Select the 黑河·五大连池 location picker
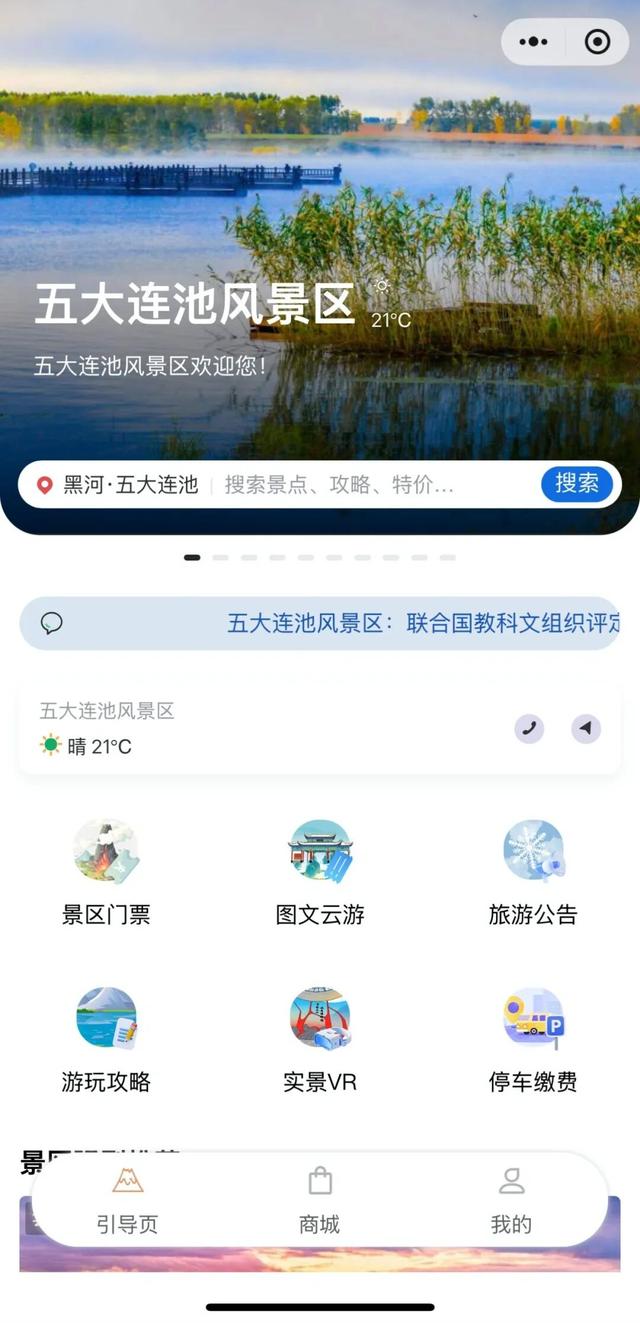 (118, 485)
